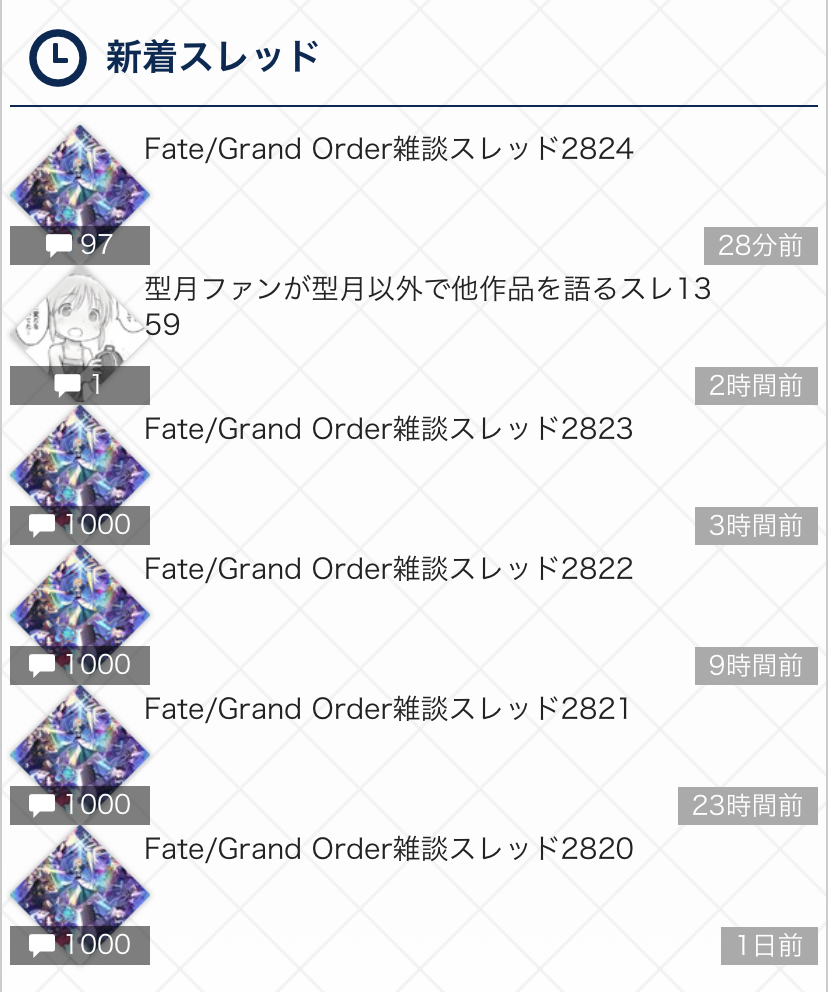This screenshot has width=828, height=992.
Task: Open Fate/Grand Order雑談スレッド2824 thread
Action: pyautogui.click(x=389, y=150)
